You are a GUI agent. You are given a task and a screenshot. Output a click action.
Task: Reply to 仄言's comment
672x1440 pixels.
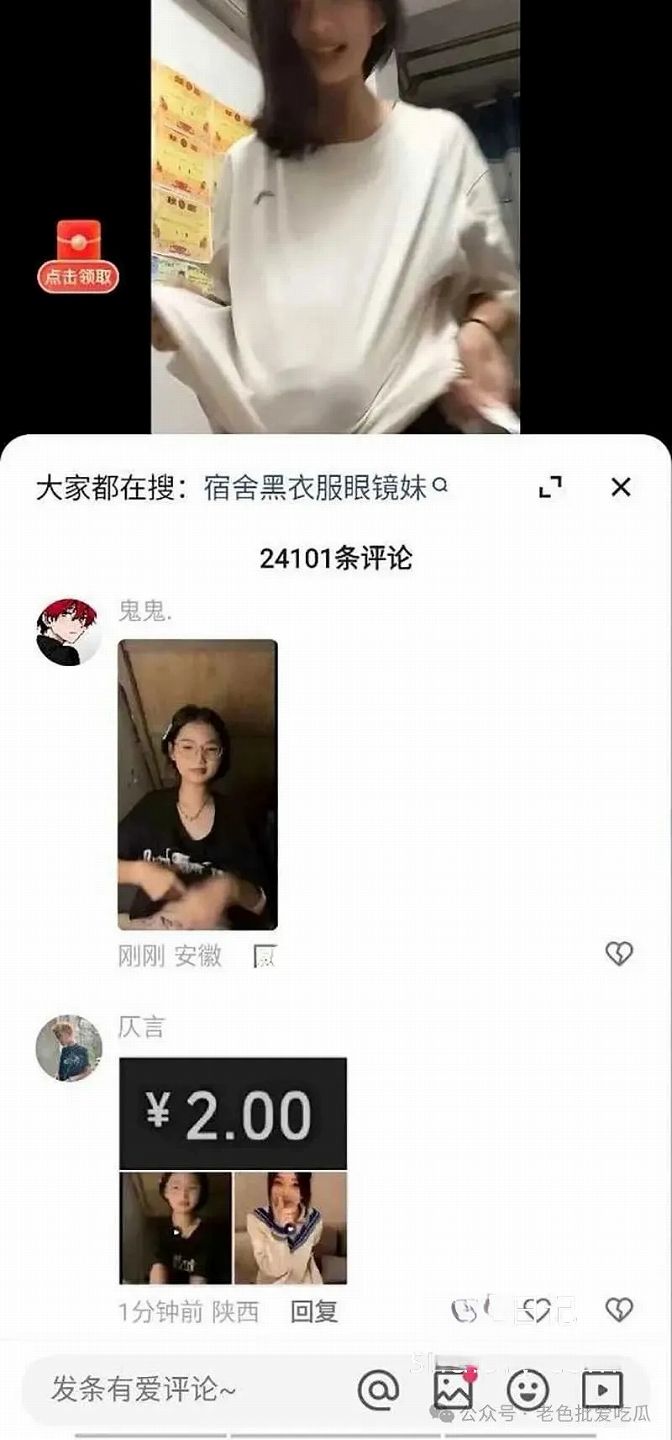[x=314, y=1311]
